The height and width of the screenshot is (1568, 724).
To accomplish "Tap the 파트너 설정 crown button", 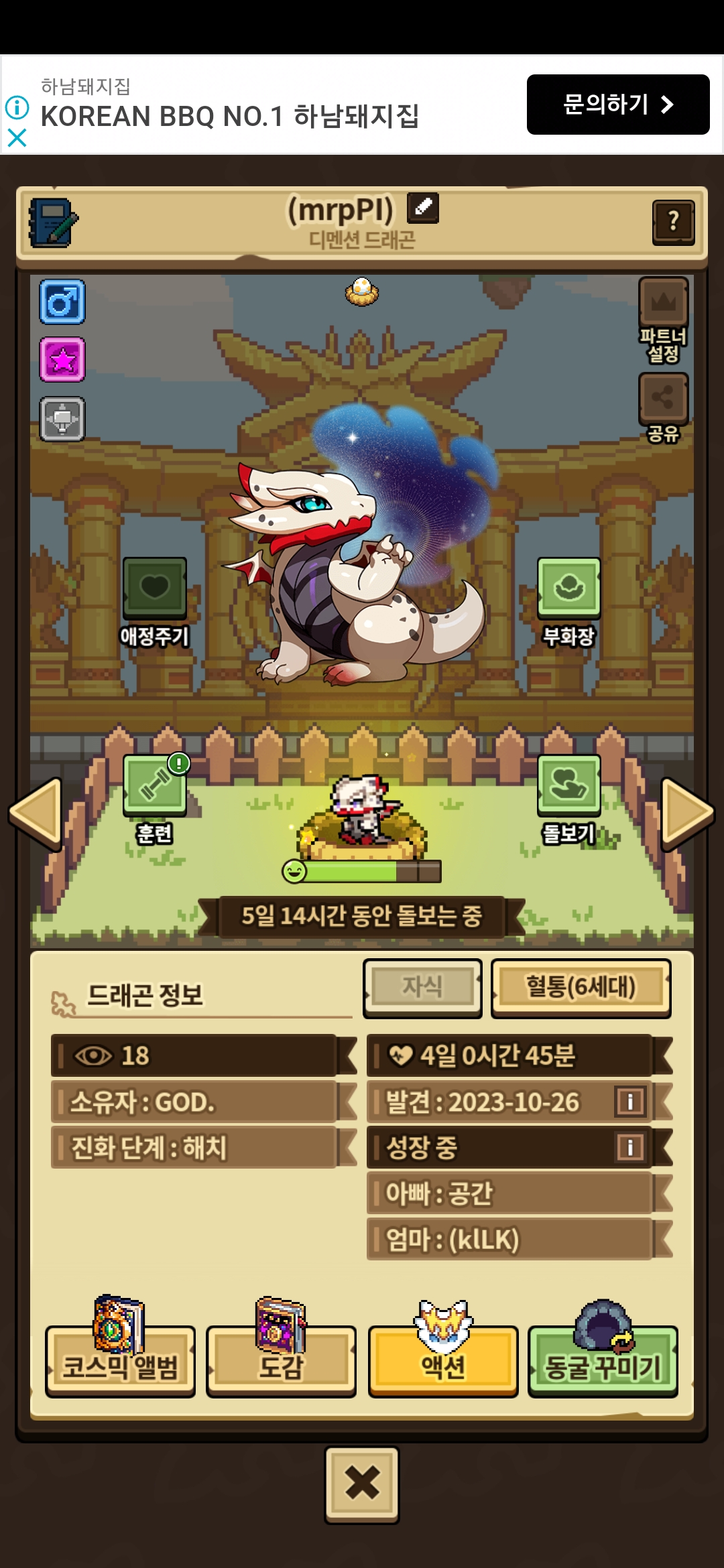I will (x=663, y=304).
